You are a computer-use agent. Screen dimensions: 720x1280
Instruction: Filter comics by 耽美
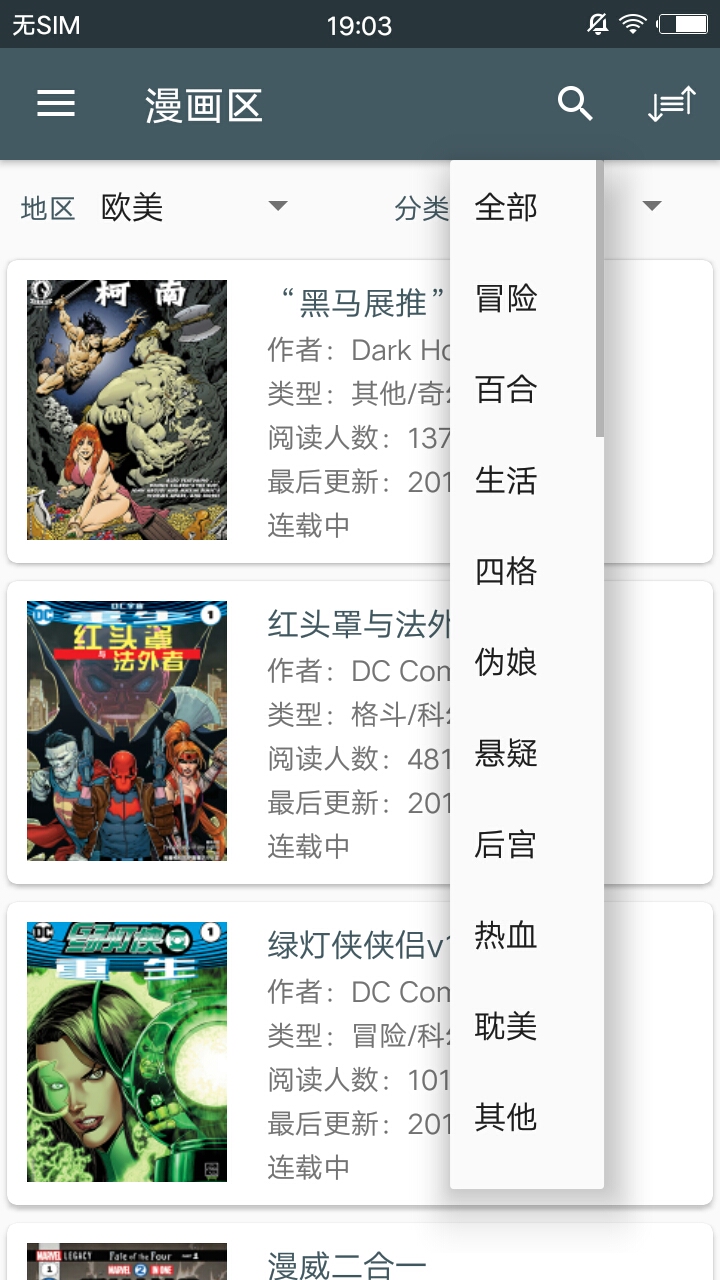[x=506, y=1027]
